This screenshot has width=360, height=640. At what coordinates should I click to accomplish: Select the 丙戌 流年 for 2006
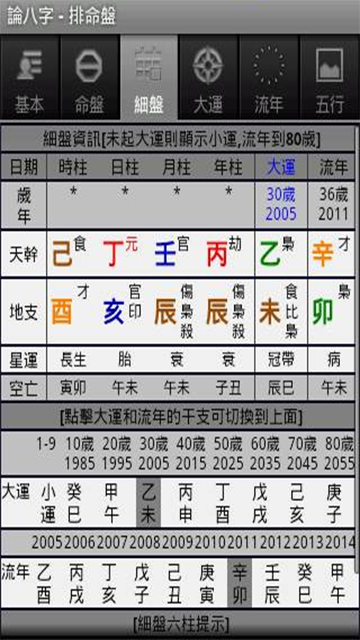pyautogui.click(x=76, y=584)
